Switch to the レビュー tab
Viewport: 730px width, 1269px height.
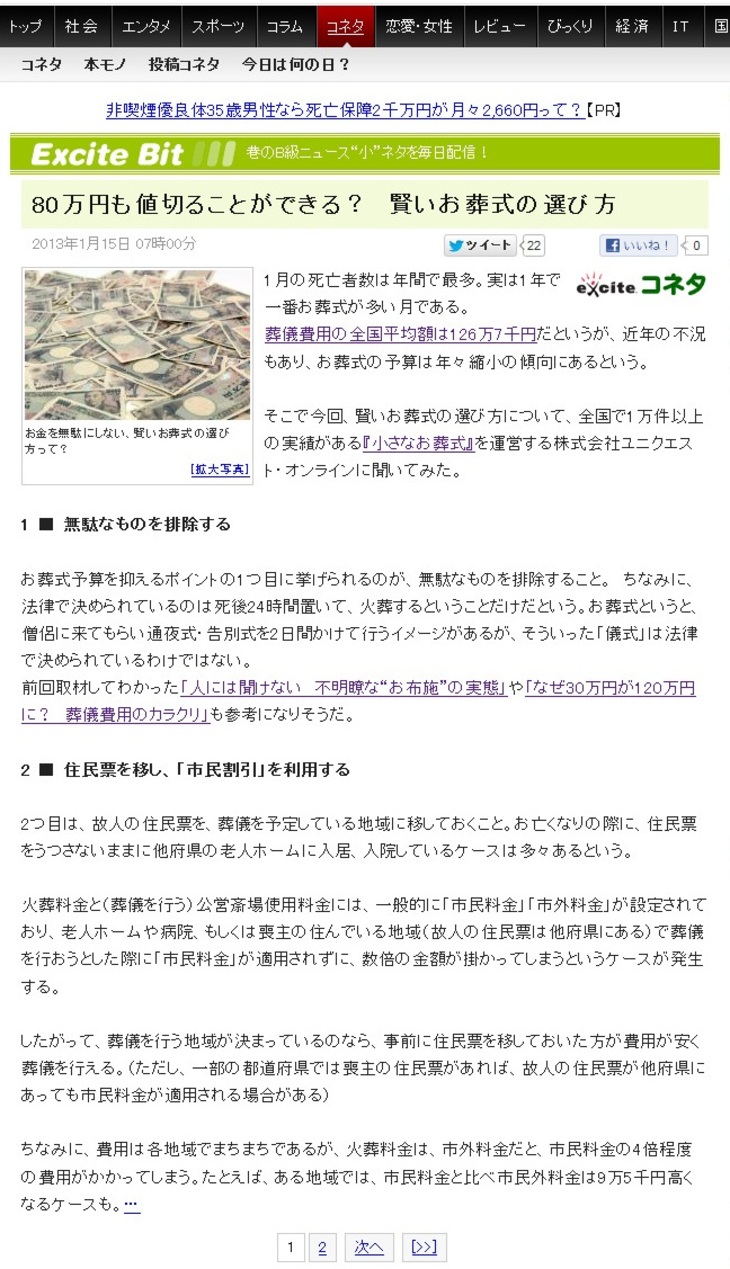pos(499,27)
